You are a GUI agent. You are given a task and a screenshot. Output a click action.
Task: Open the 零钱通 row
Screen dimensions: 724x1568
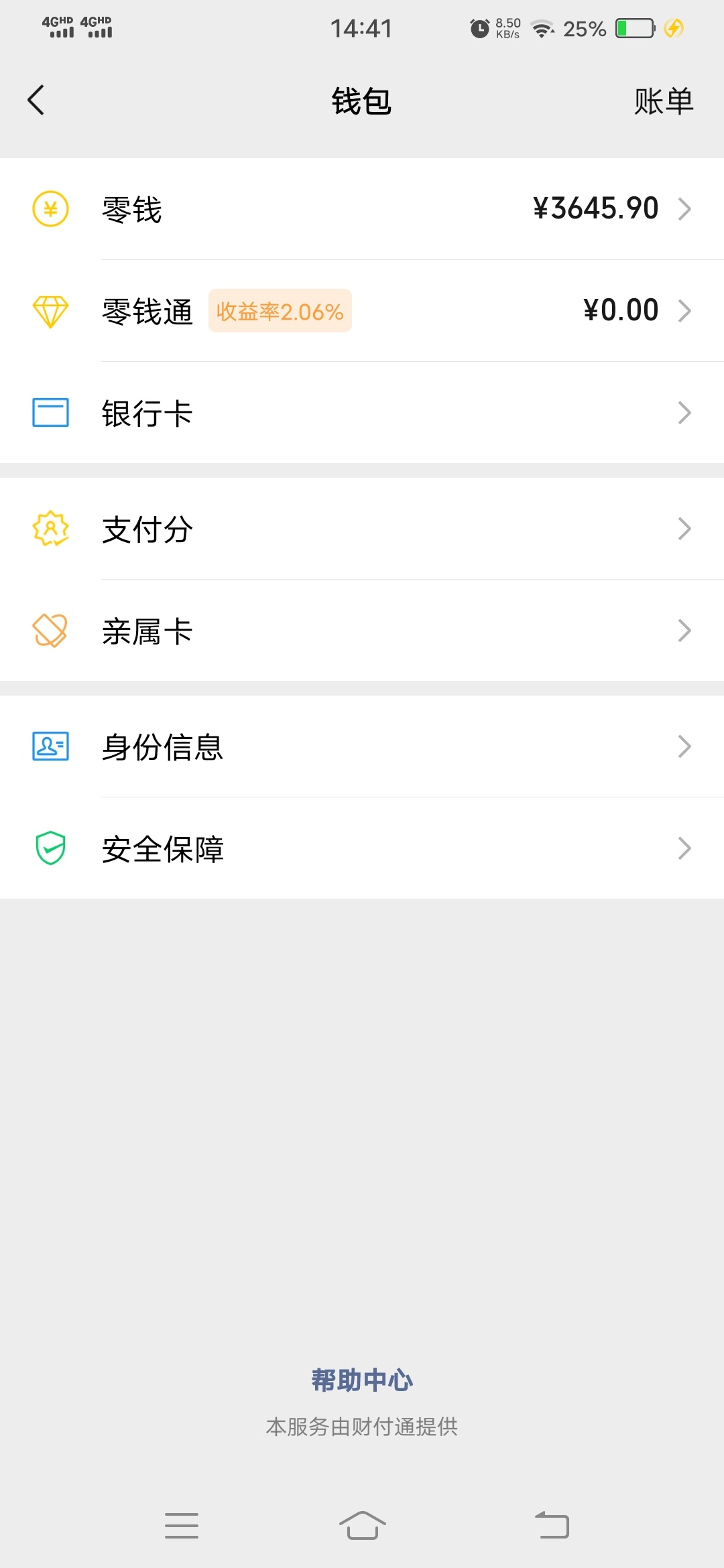coord(362,311)
